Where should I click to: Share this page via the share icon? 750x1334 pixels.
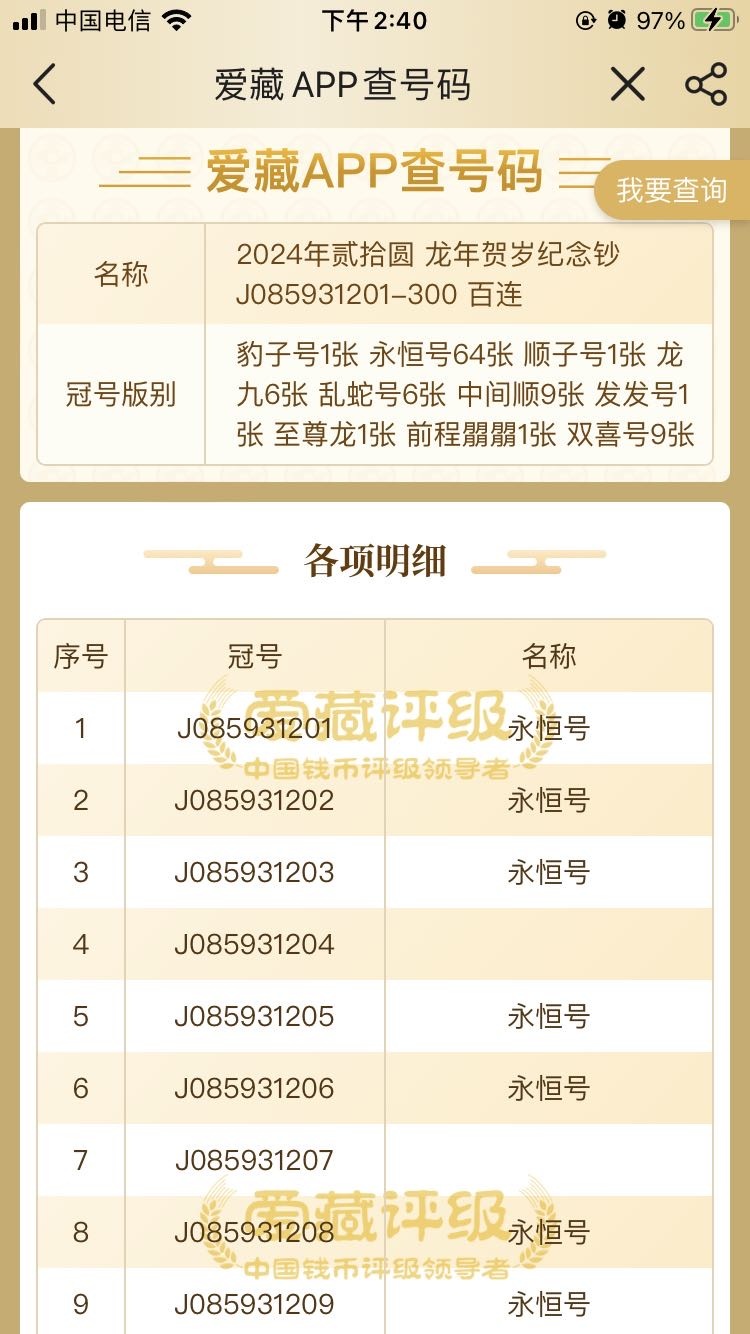[x=706, y=85]
